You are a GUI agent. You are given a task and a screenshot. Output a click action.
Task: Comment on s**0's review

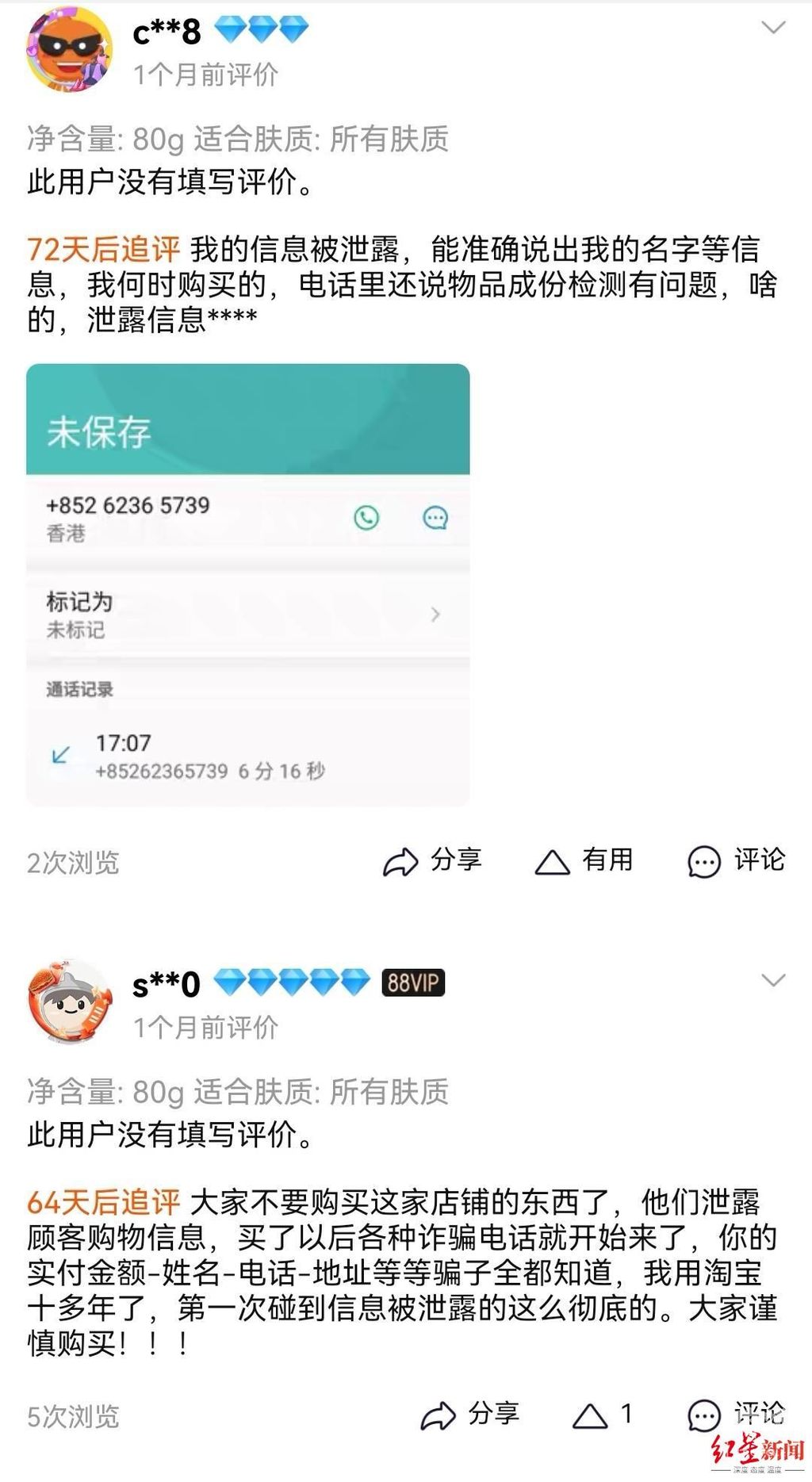(x=736, y=1415)
